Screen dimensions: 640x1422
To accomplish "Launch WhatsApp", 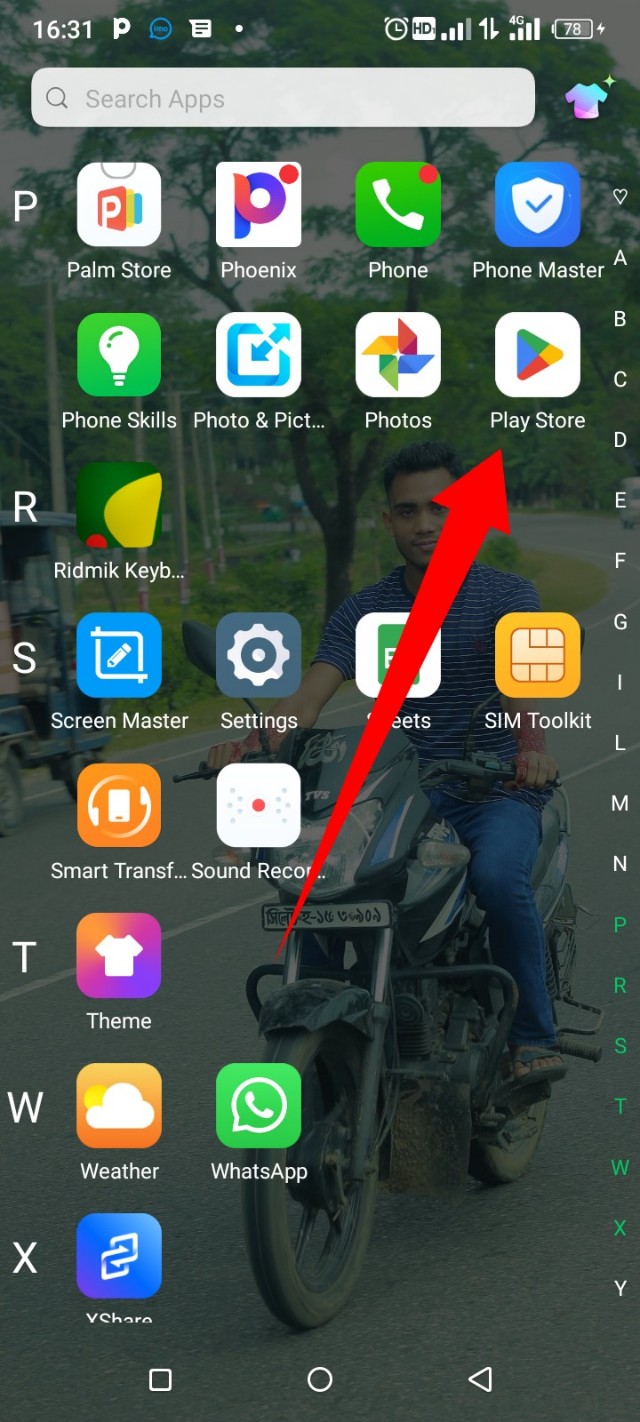I will pyautogui.click(x=258, y=1105).
